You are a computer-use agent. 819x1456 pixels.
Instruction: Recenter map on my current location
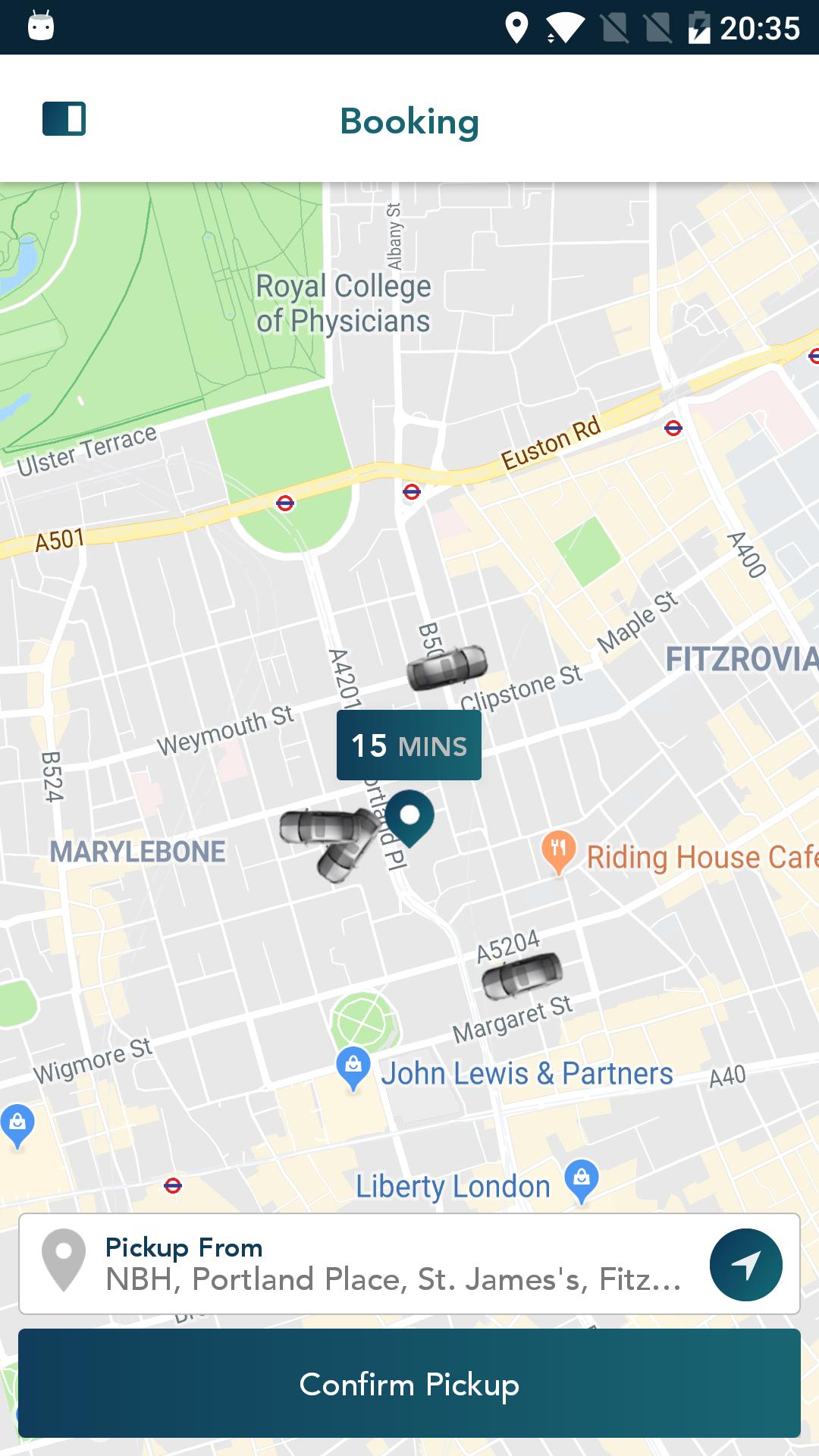coord(745,1264)
